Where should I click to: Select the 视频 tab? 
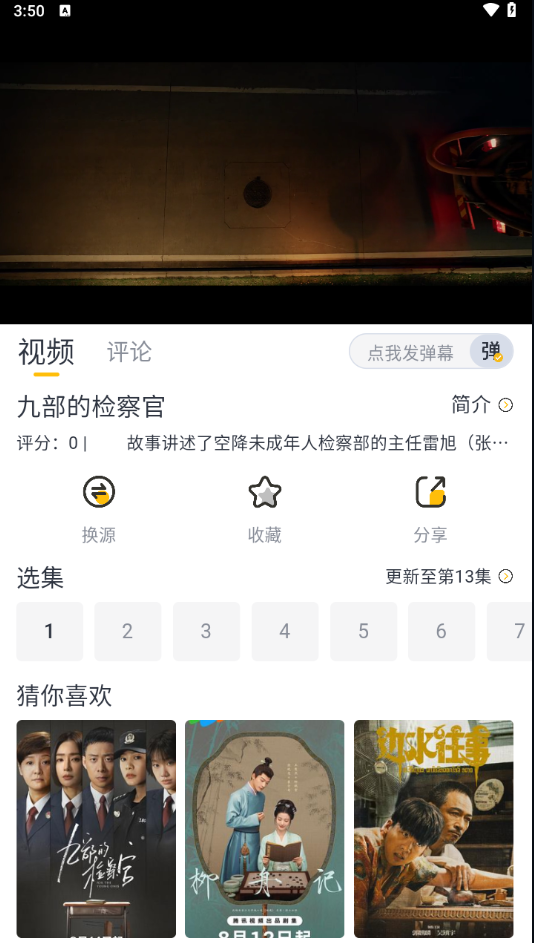point(46,352)
